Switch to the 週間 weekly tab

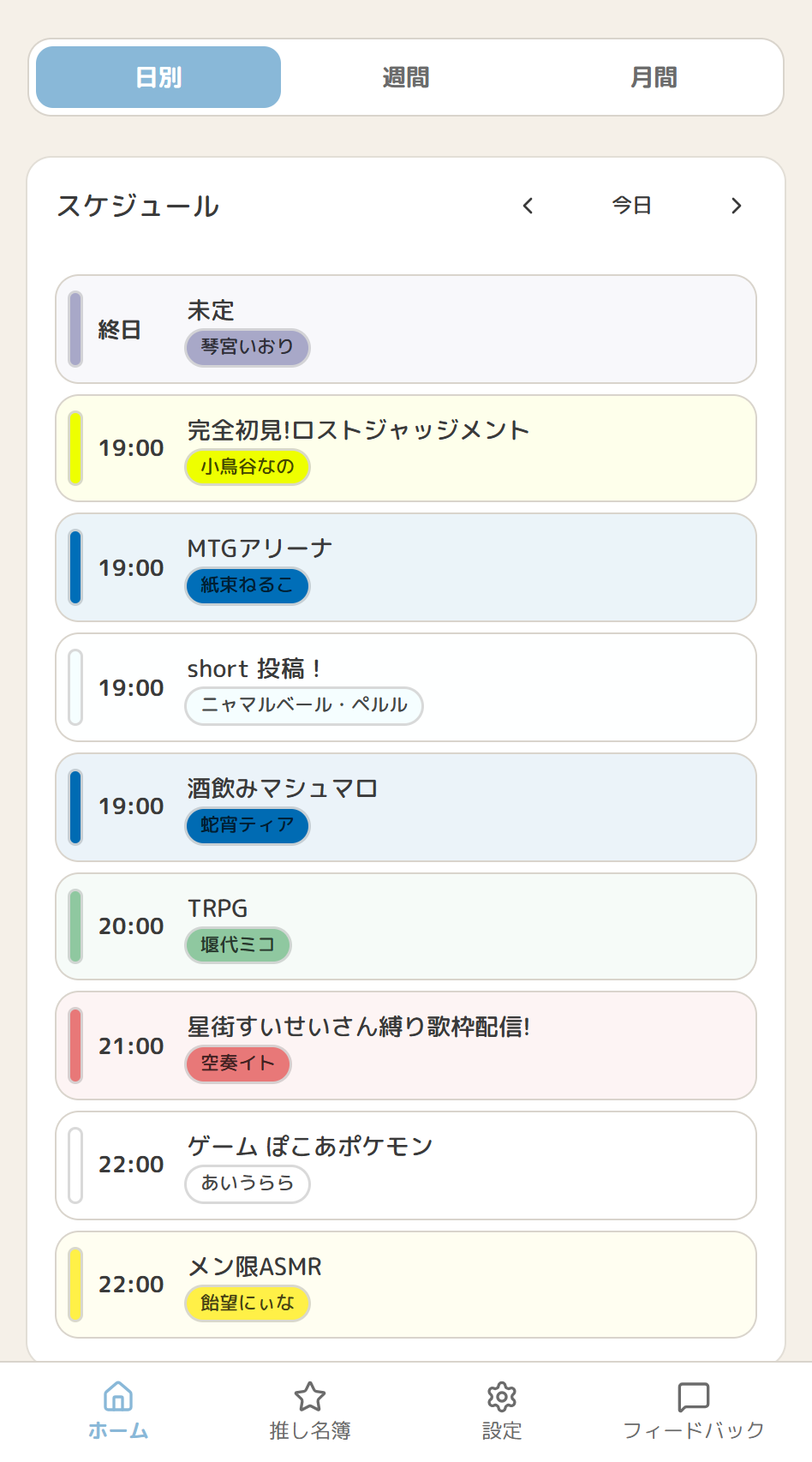coord(405,76)
